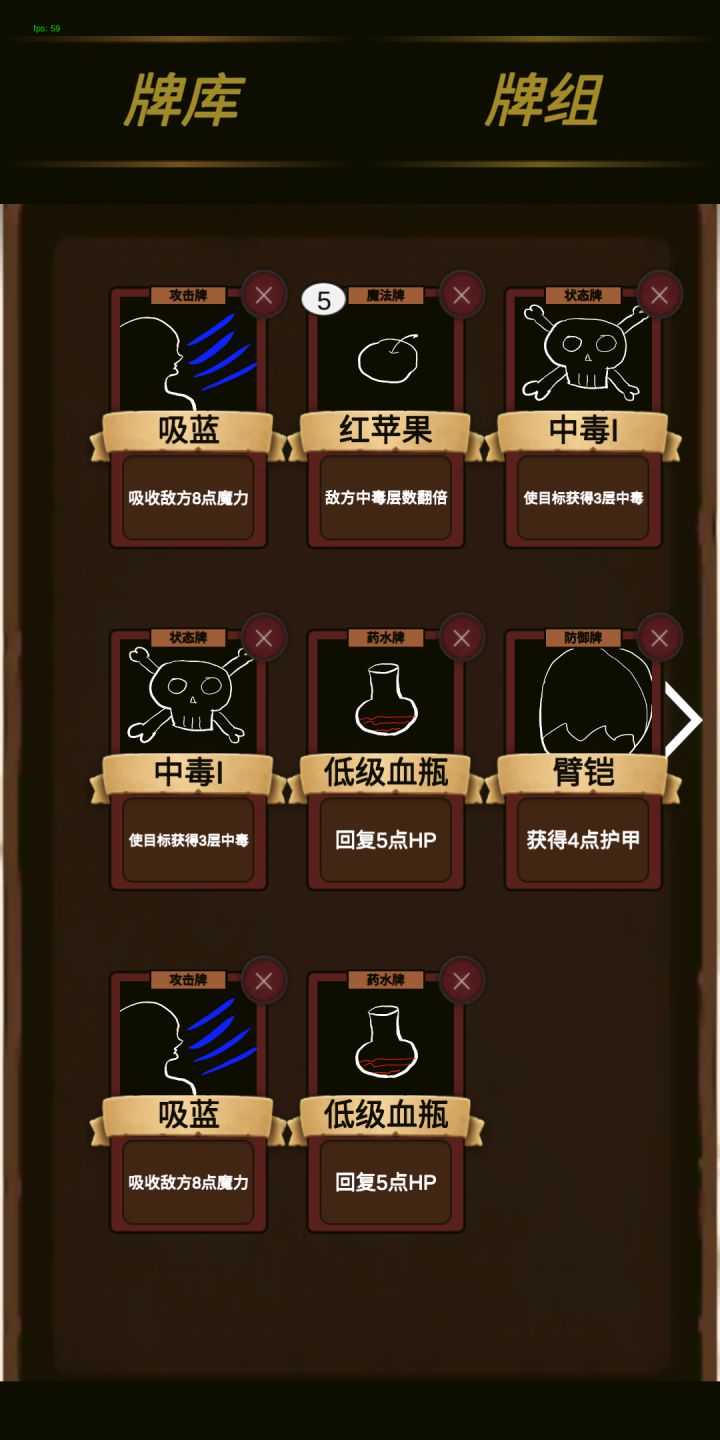Click the armor drawing on the 臂铠 card
Image resolution: width=720 pixels, height=1440 pixels.
[x=585, y=700]
